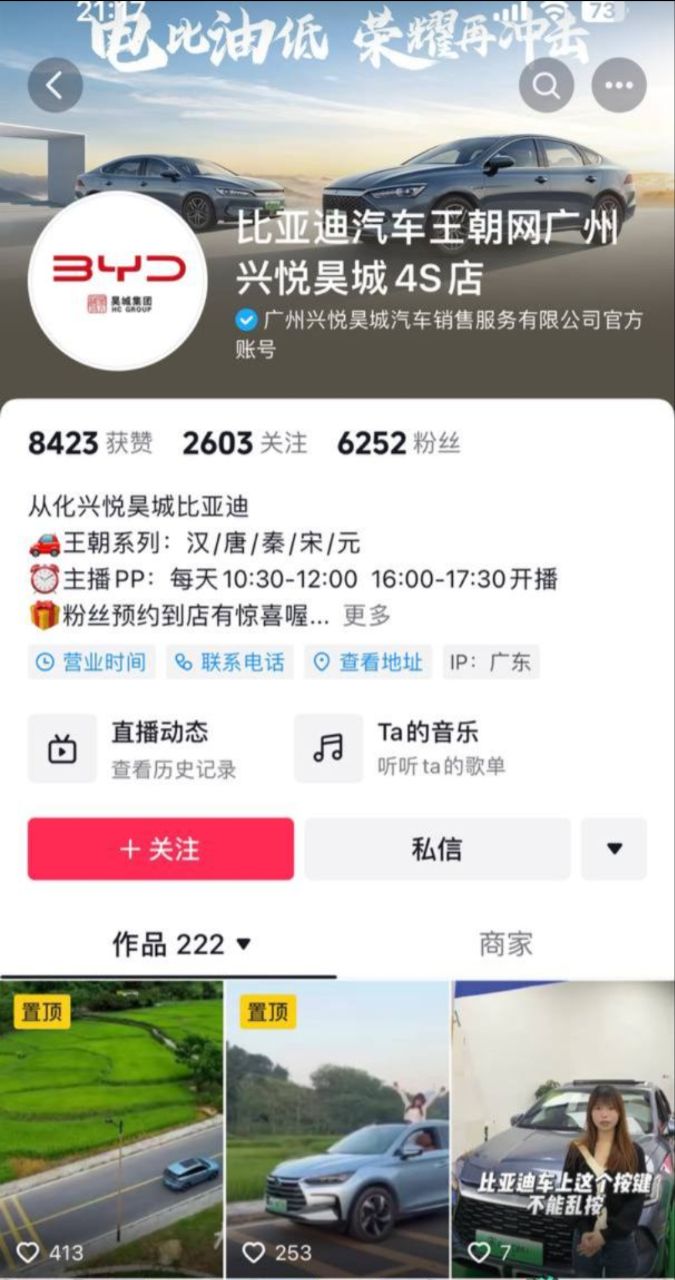Tap the 联系电话 contact phone chip

click(230, 662)
